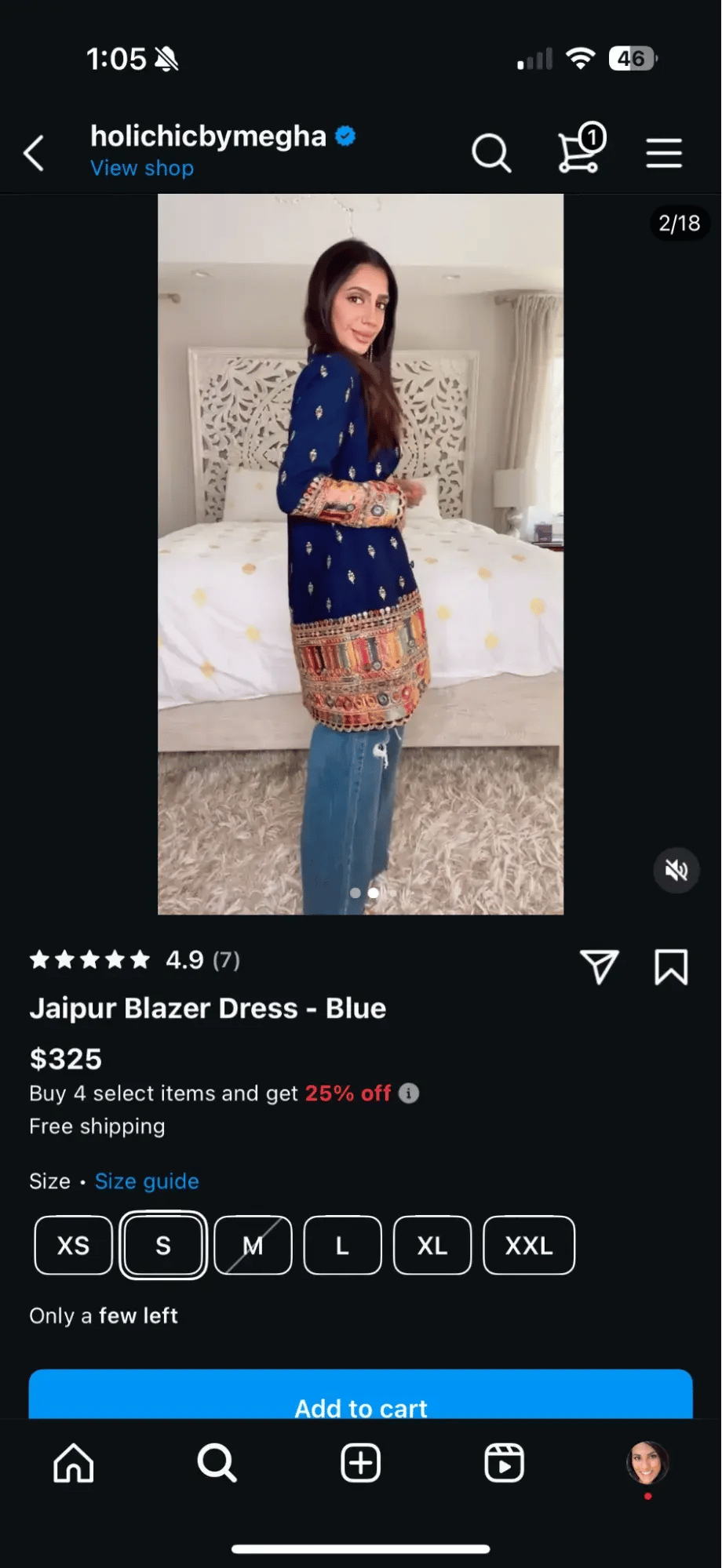722x1568 pixels.
Task: Open the View shop link
Action: click(x=142, y=168)
